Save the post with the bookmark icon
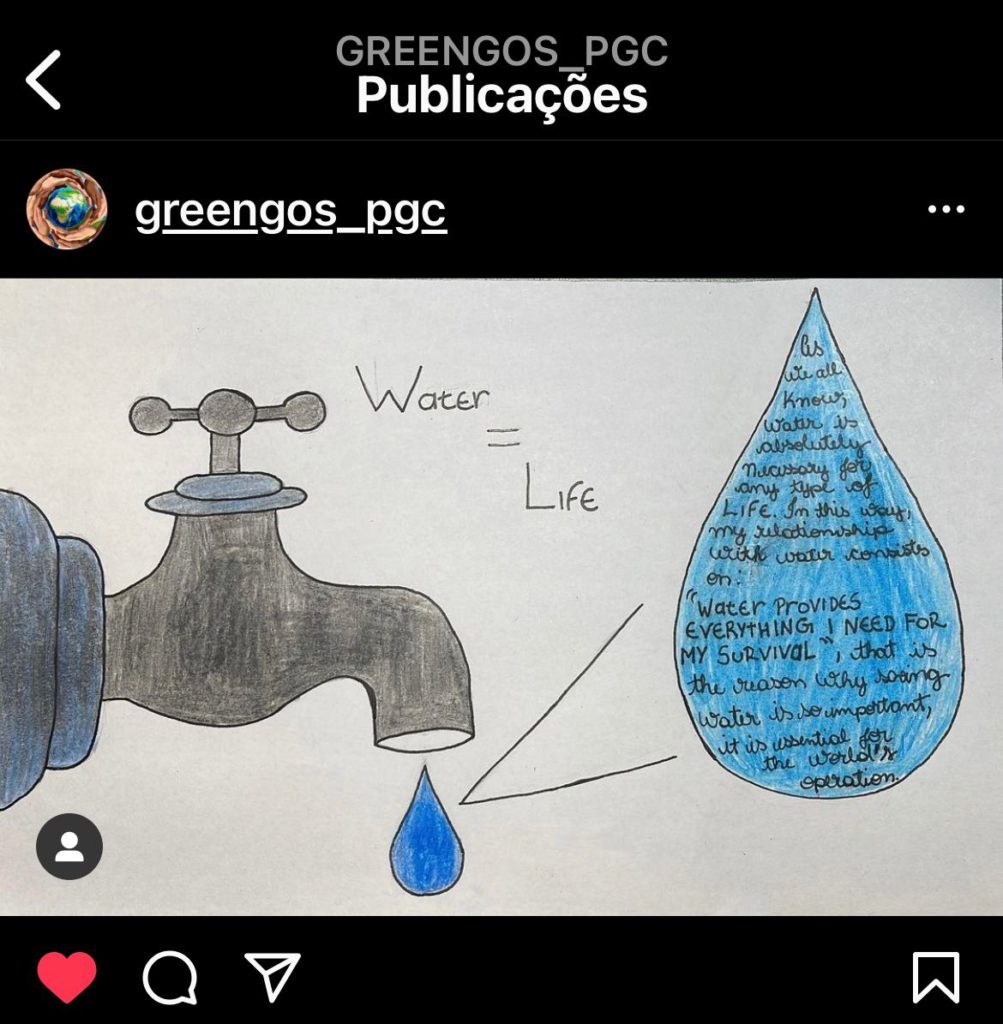1003x1024 pixels. click(x=936, y=977)
